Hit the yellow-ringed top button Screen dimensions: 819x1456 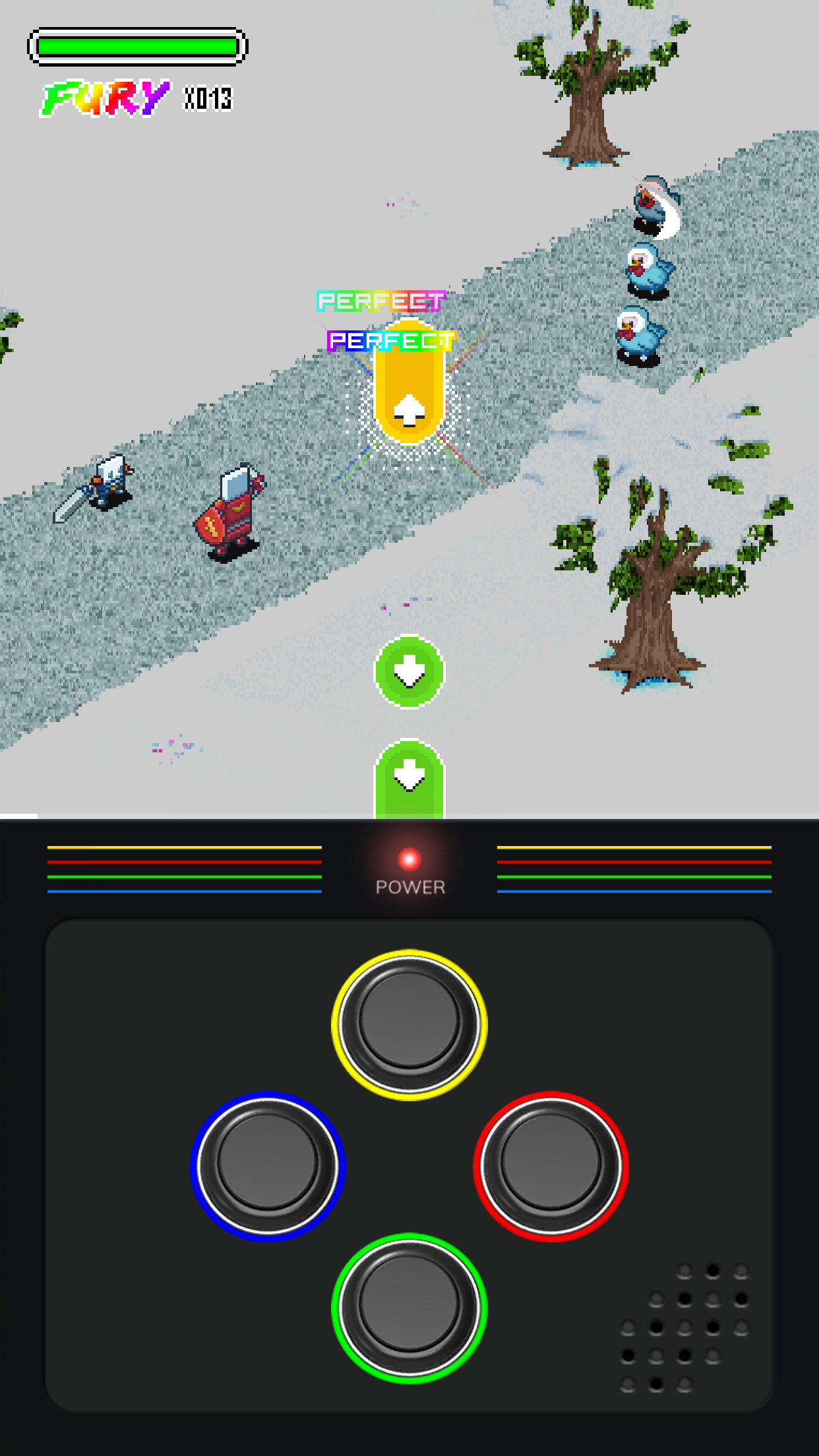(409, 1024)
